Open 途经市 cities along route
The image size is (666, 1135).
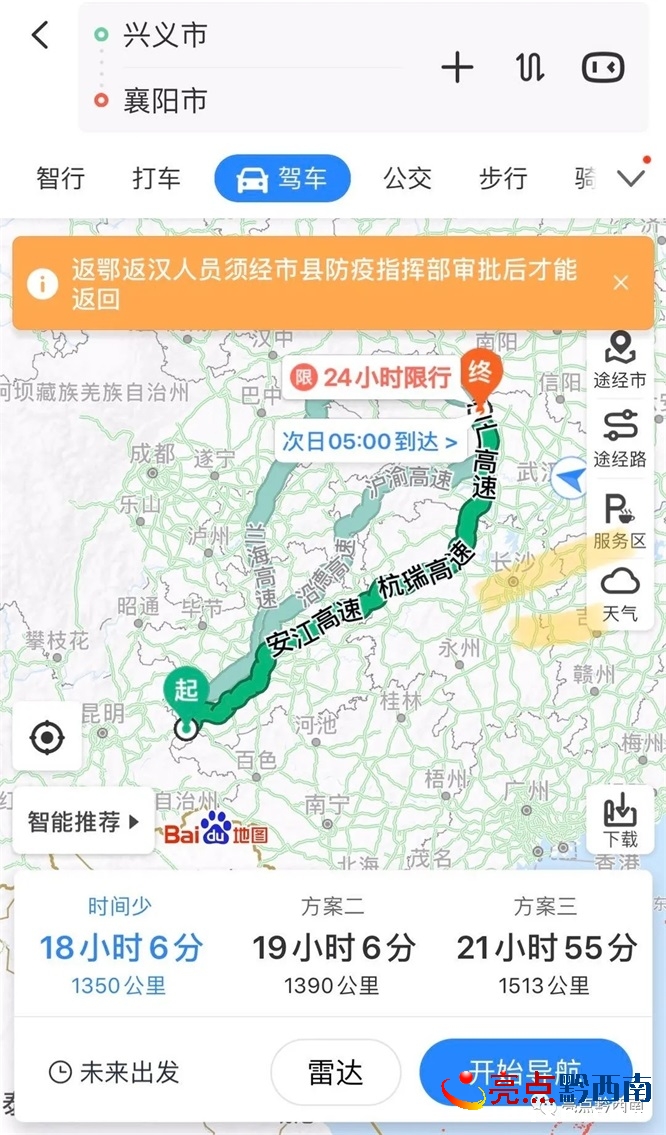(x=620, y=361)
